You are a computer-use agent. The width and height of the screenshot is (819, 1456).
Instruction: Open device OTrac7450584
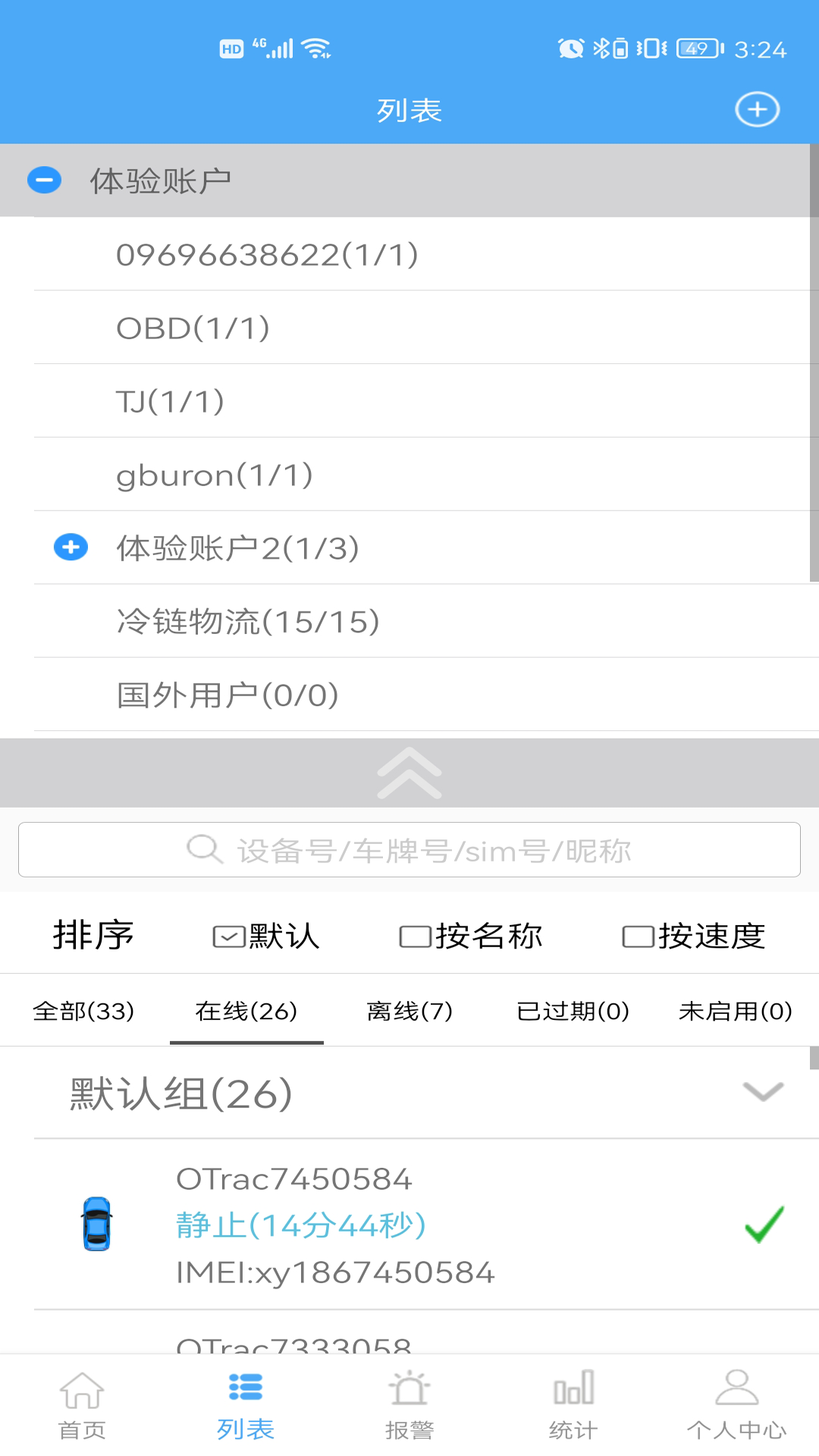(409, 1225)
